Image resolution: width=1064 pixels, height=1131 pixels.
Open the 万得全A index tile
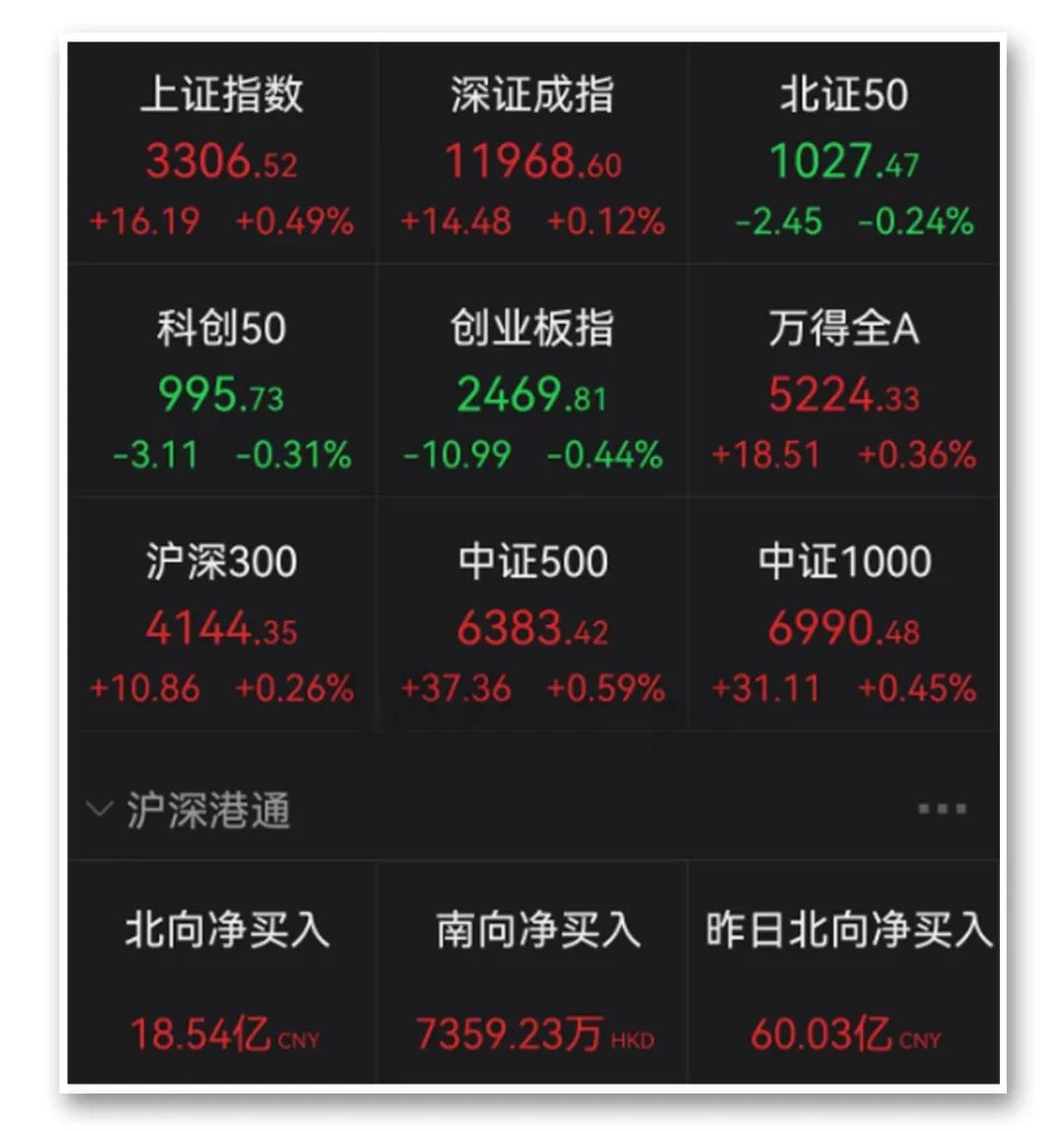click(x=844, y=391)
